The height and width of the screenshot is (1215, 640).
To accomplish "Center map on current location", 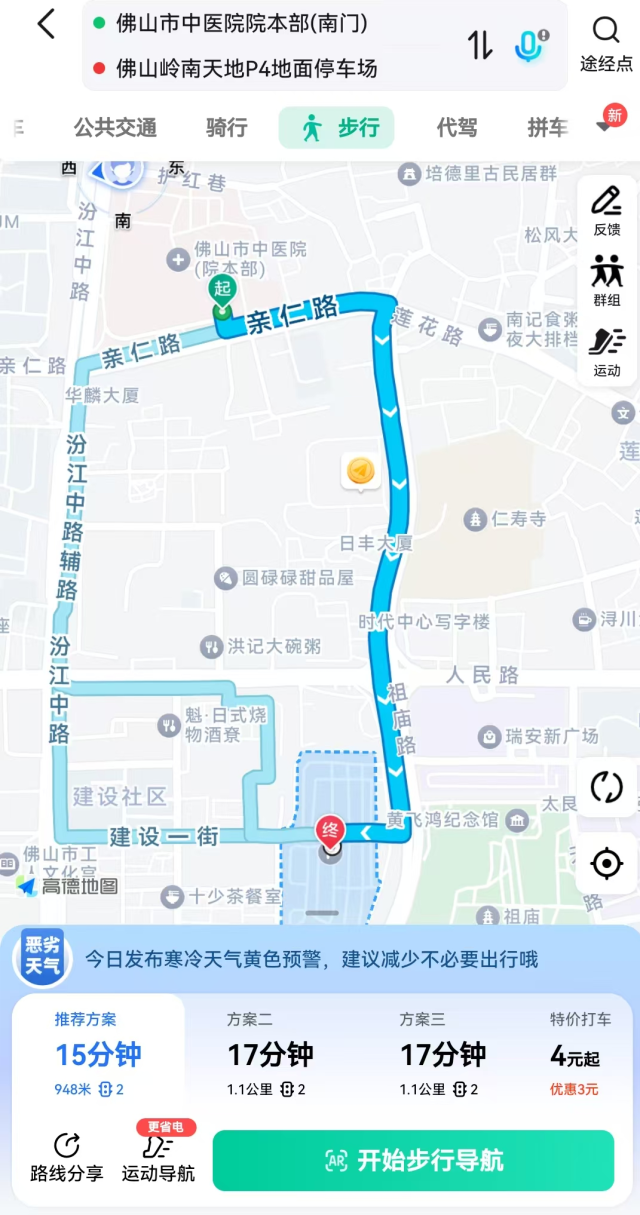I will click(607, 863).
